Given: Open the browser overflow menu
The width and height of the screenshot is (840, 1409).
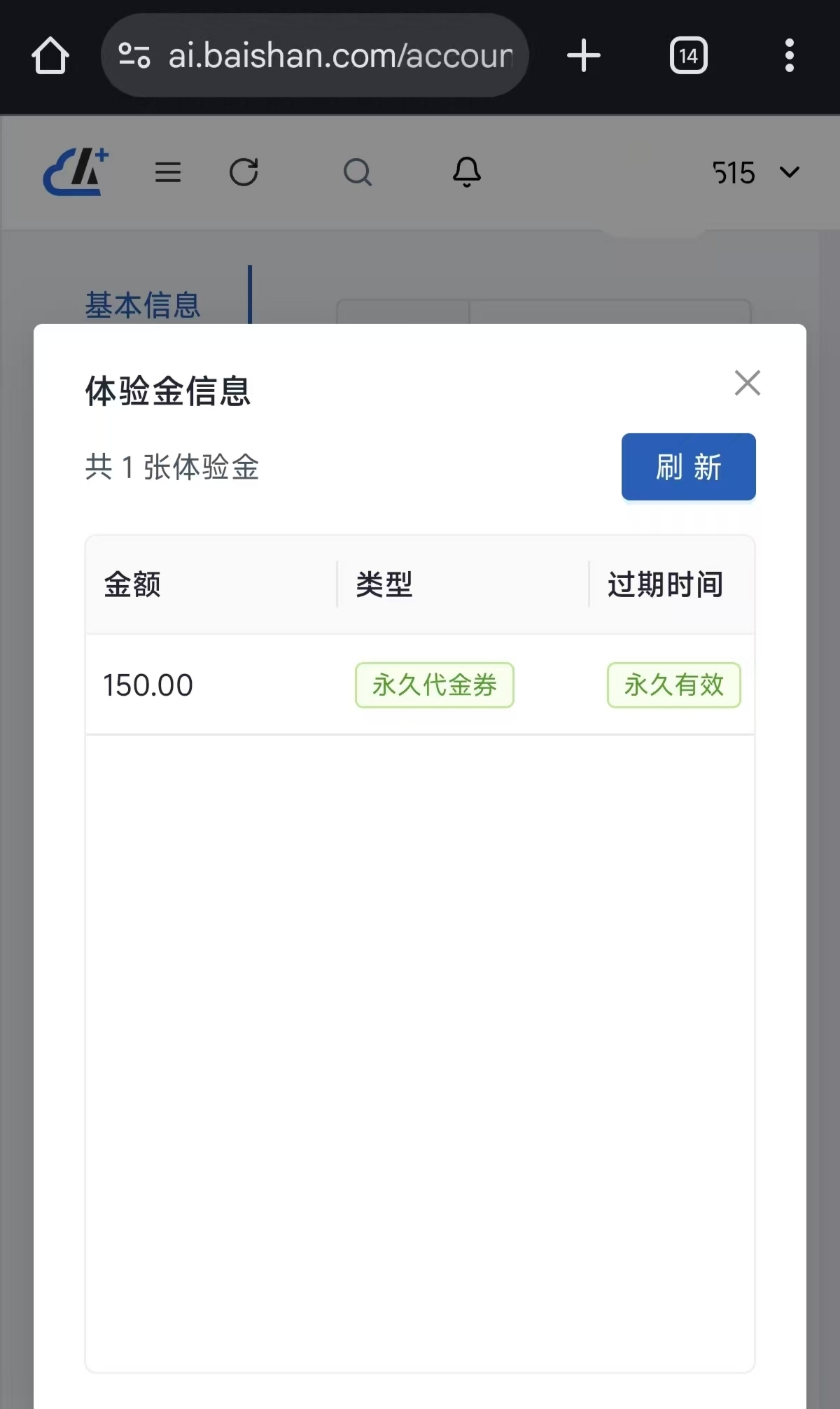Looking at the screenshot, I should coord(789,55).
